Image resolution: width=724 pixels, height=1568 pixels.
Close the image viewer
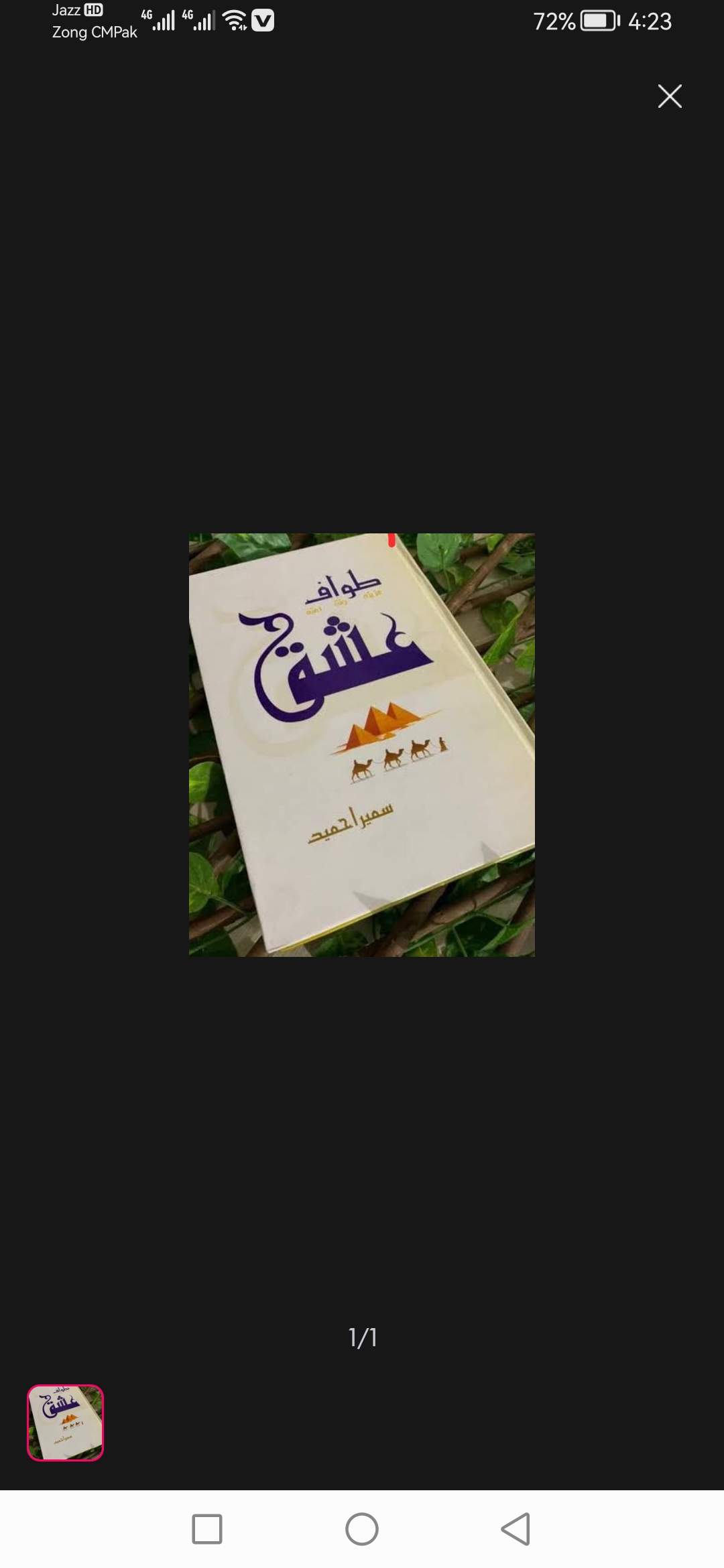pyautogui.click(x=670, y=96)
